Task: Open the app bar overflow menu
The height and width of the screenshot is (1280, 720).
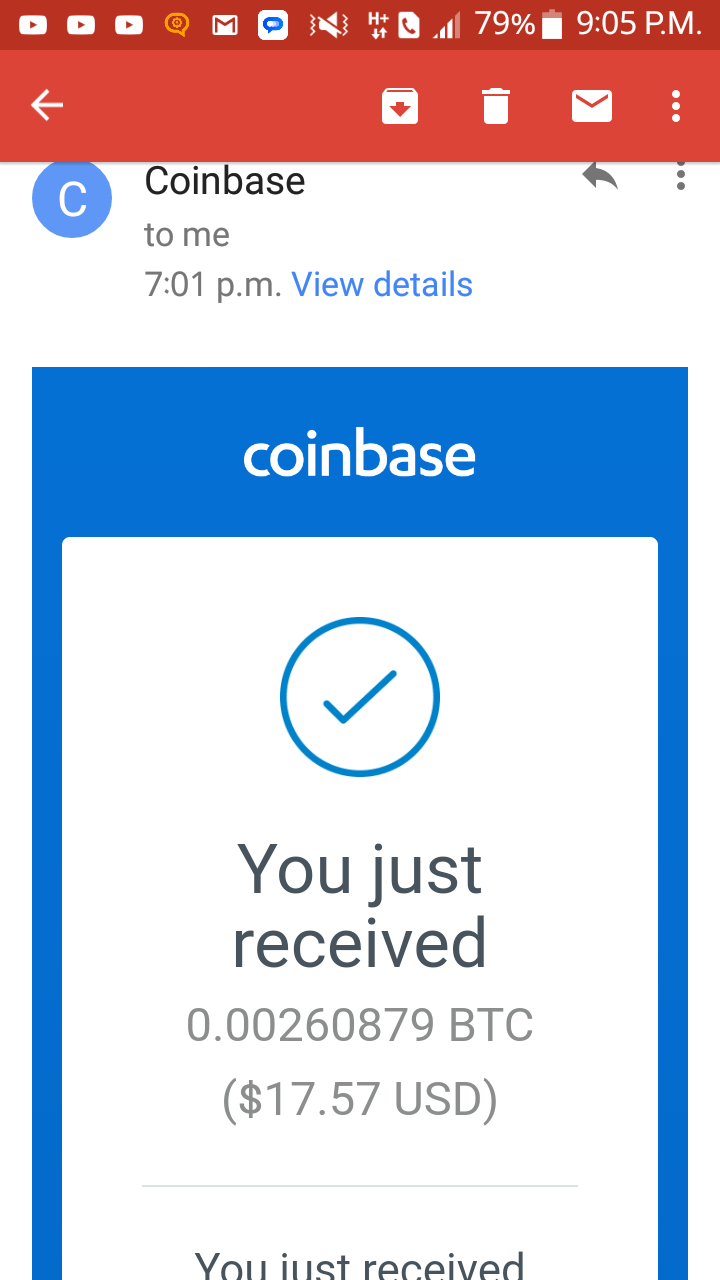Action: coord(677,105)
